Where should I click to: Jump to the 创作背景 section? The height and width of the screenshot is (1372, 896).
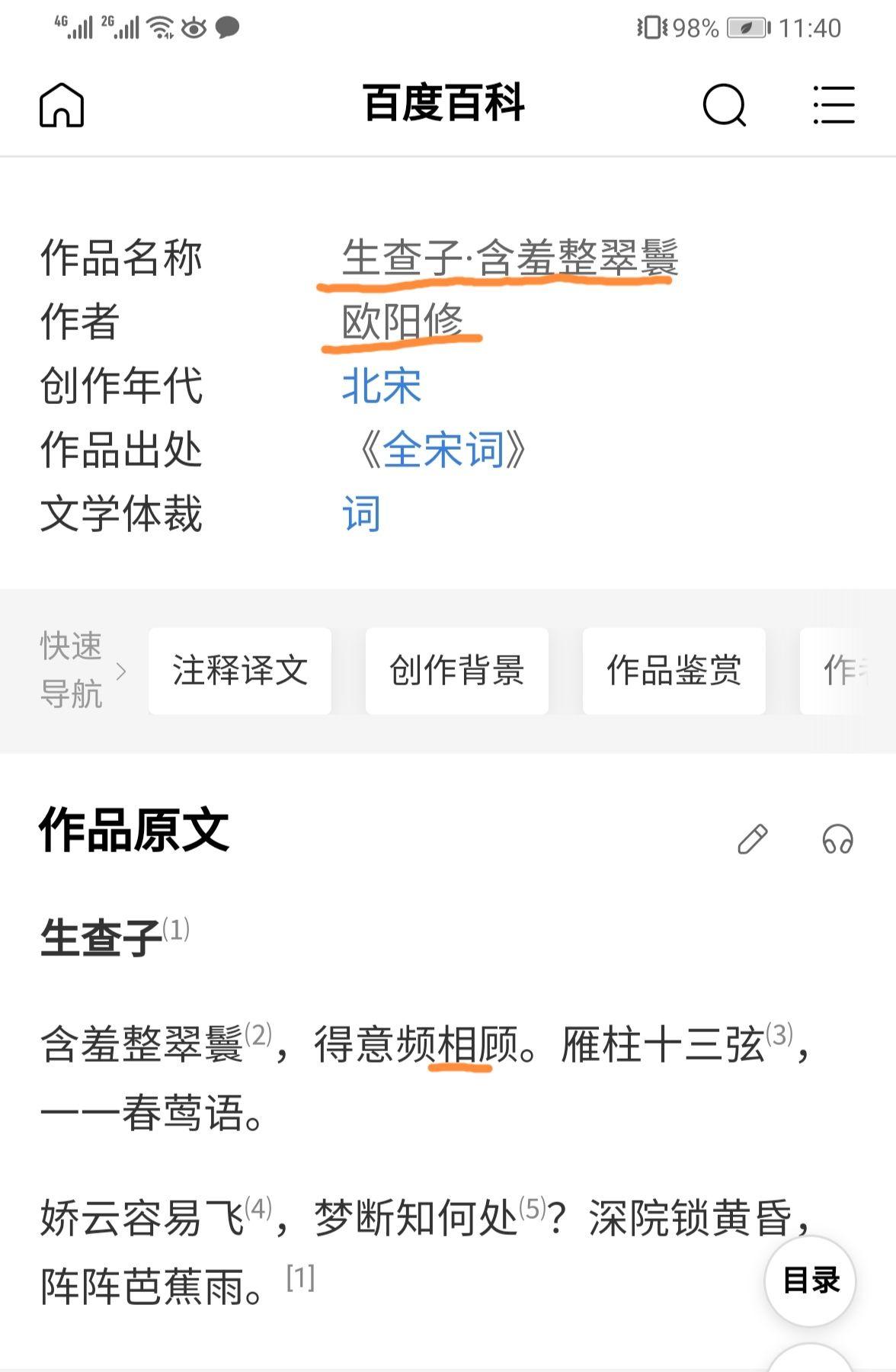click(x=457, y=671)
